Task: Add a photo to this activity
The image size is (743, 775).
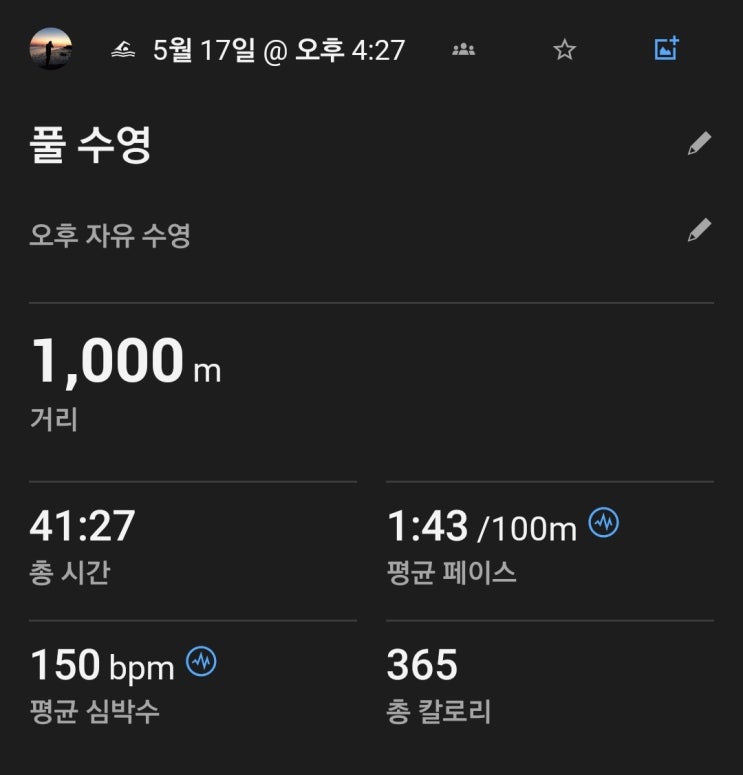Action: 666,48
